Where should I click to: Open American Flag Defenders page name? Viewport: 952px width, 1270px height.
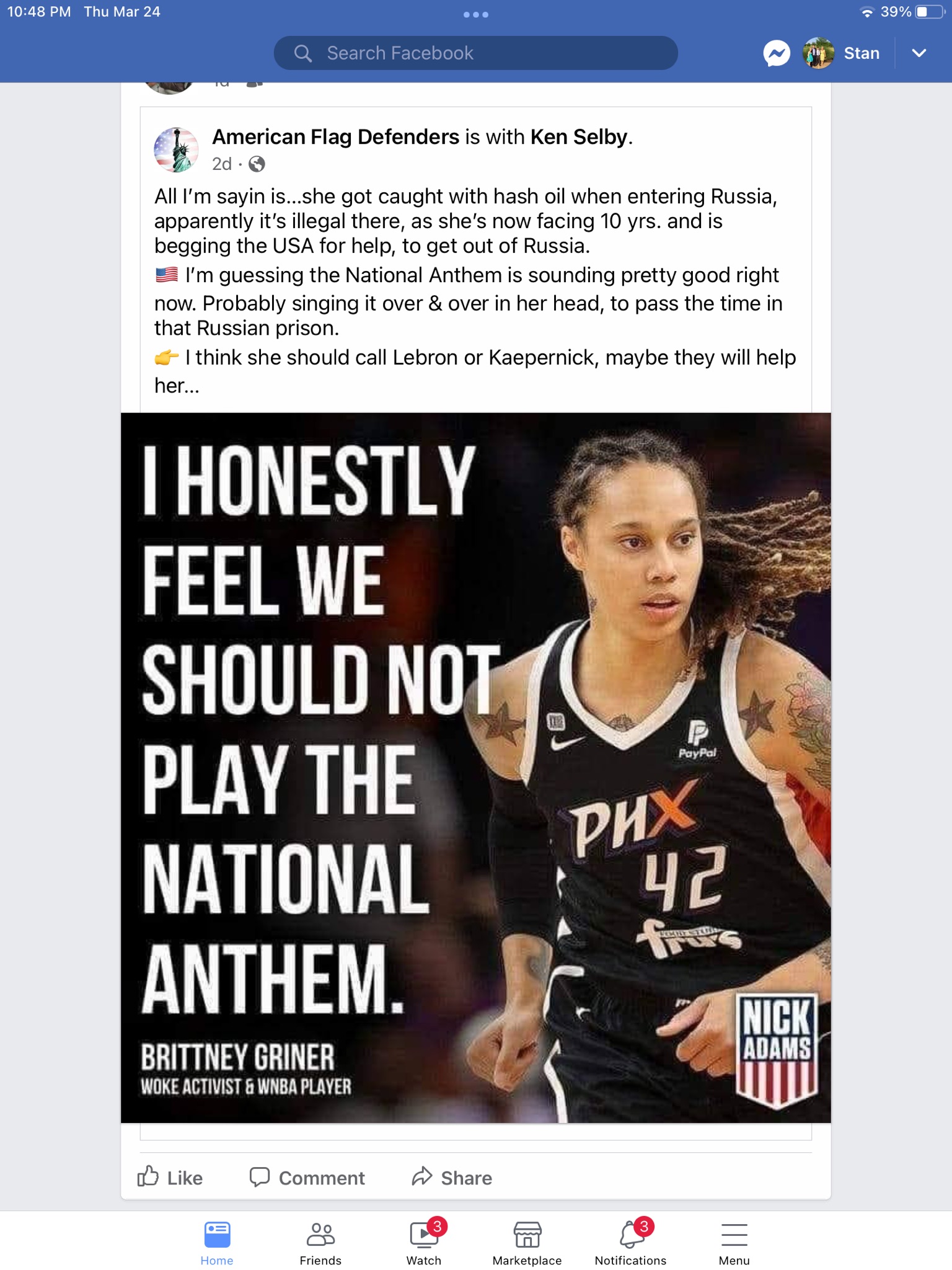click(335, 137)
